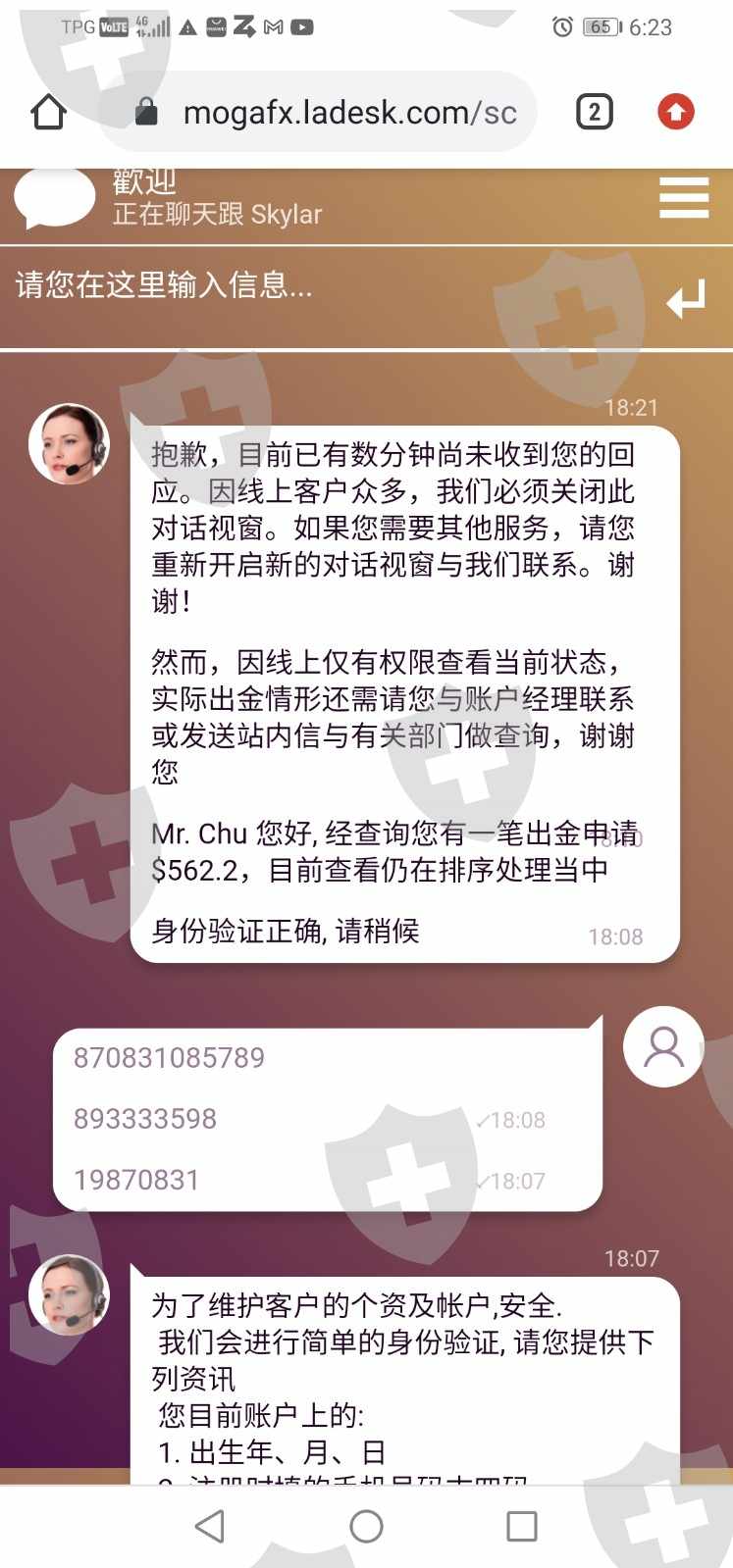Go to the browser home page

[x=48, y=112]
